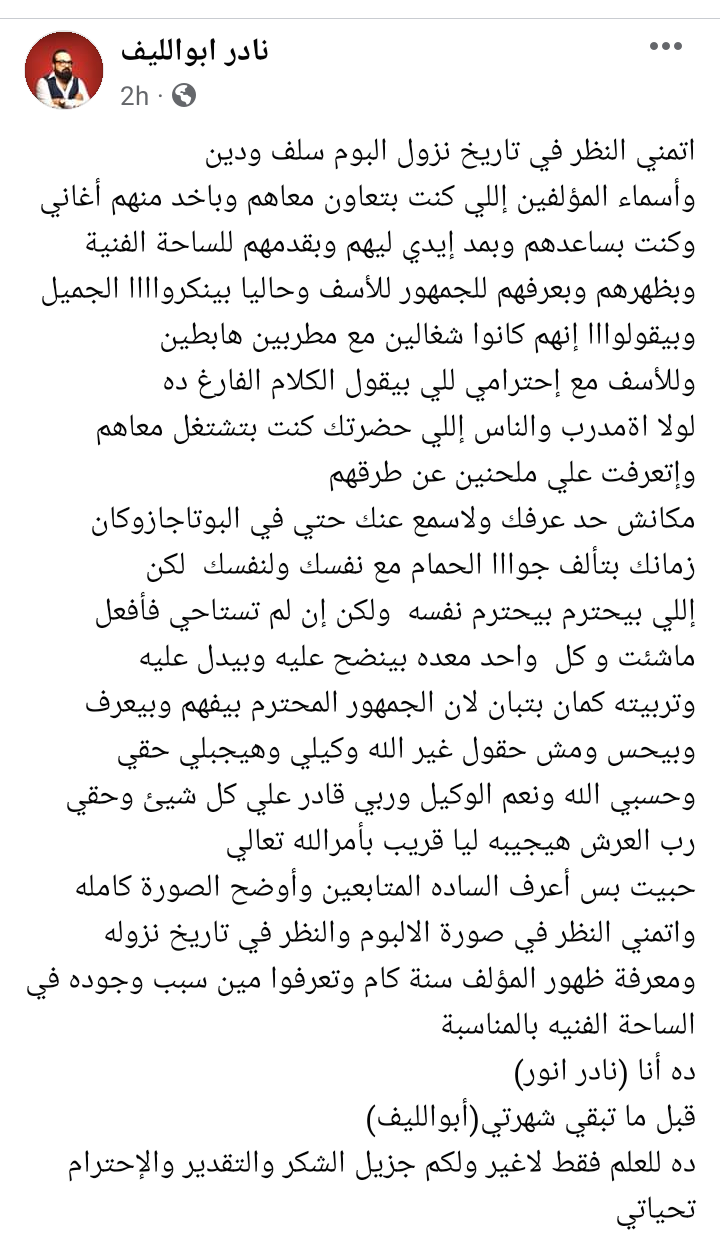Open the post's three-dot overflow menu
Screen dimensions: 720x1234
667,46
